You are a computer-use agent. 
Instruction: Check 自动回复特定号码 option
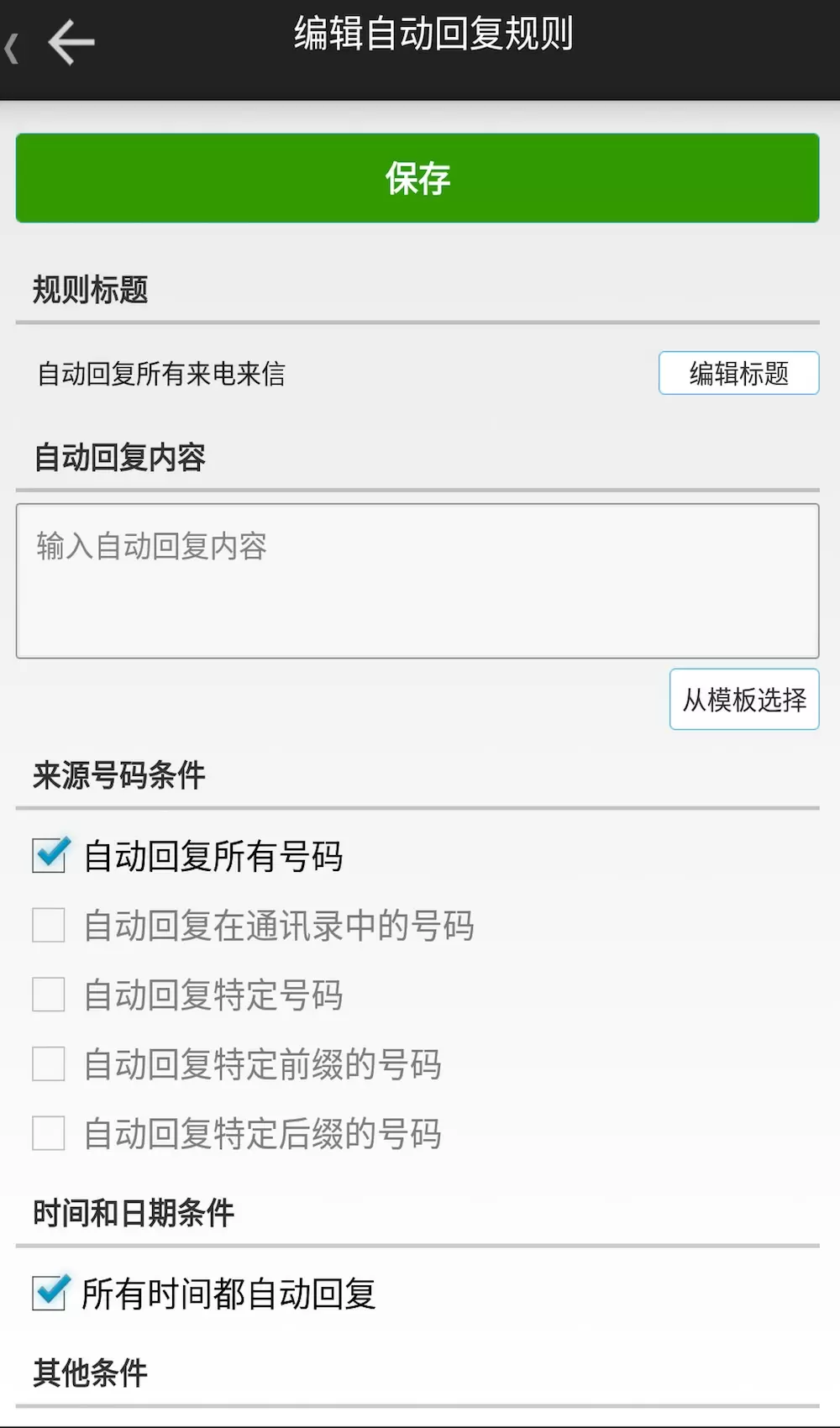tap(48, 995)
